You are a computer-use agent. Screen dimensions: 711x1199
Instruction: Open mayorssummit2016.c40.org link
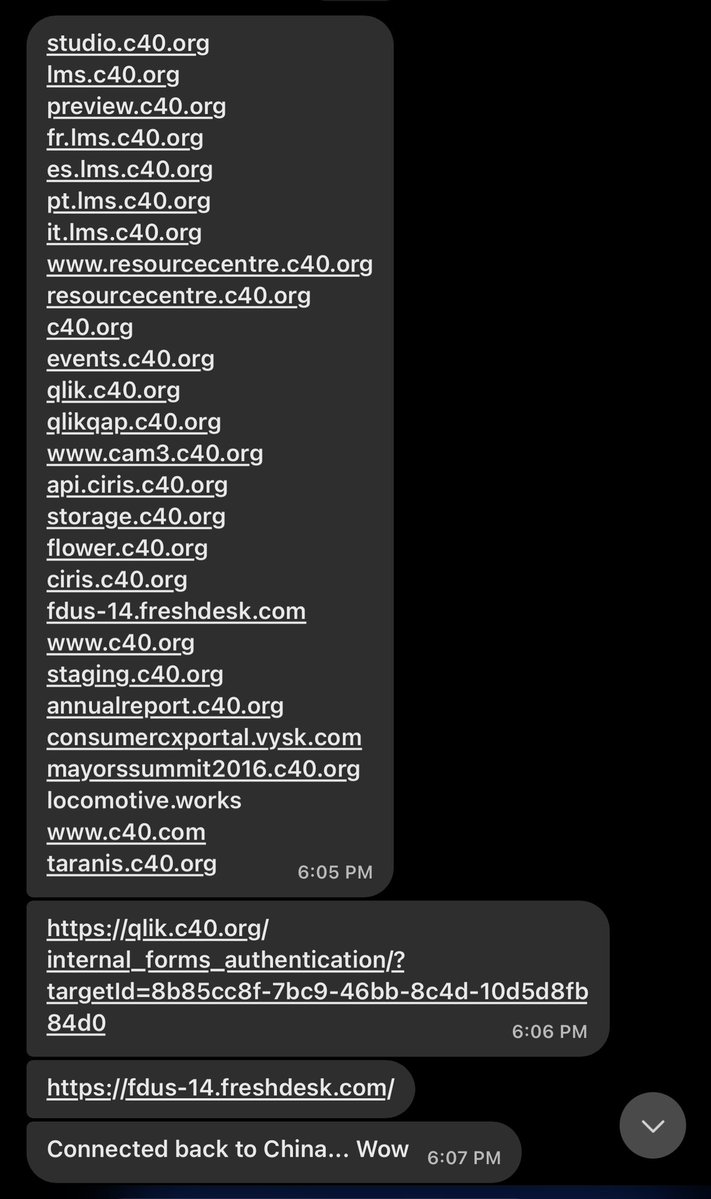point(203,769)
